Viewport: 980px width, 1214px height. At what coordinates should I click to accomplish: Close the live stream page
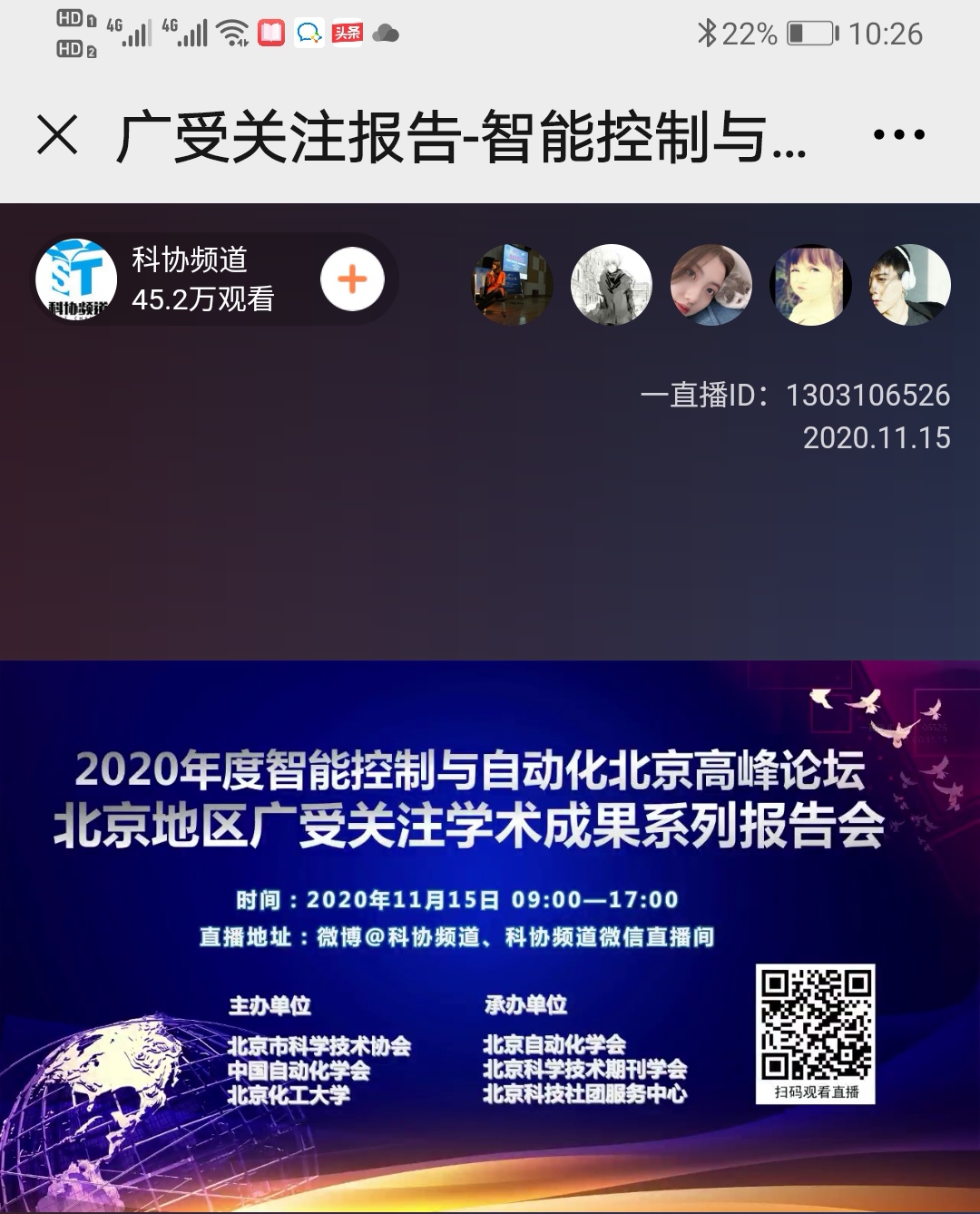click(x=58, y=136)
